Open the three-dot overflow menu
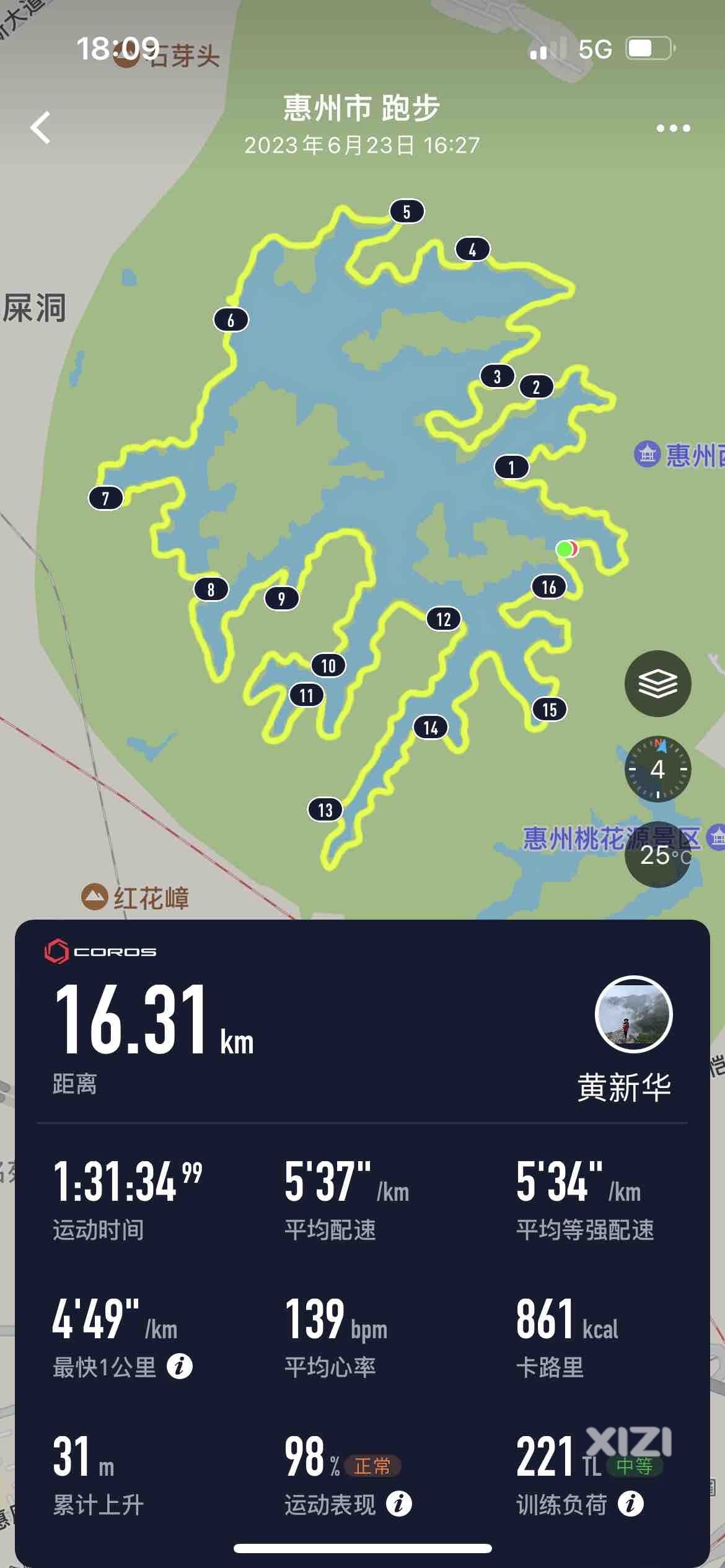Image resolution: width=725 pixels, height=1568 pixels. [x=673, y=128]
